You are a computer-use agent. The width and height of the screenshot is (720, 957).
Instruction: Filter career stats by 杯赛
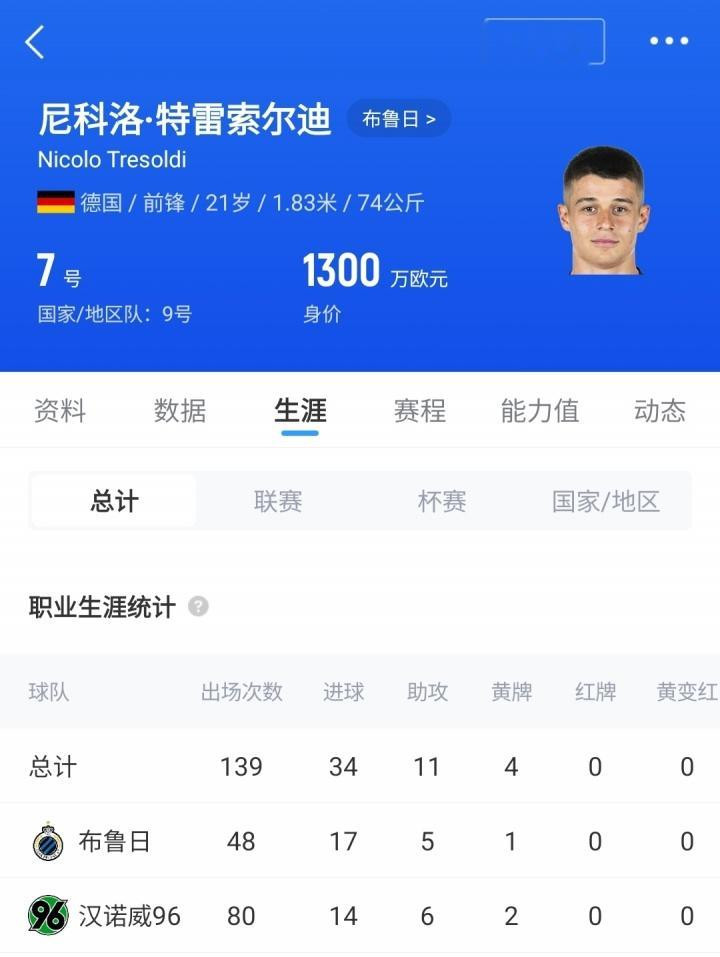click(442, 501)
